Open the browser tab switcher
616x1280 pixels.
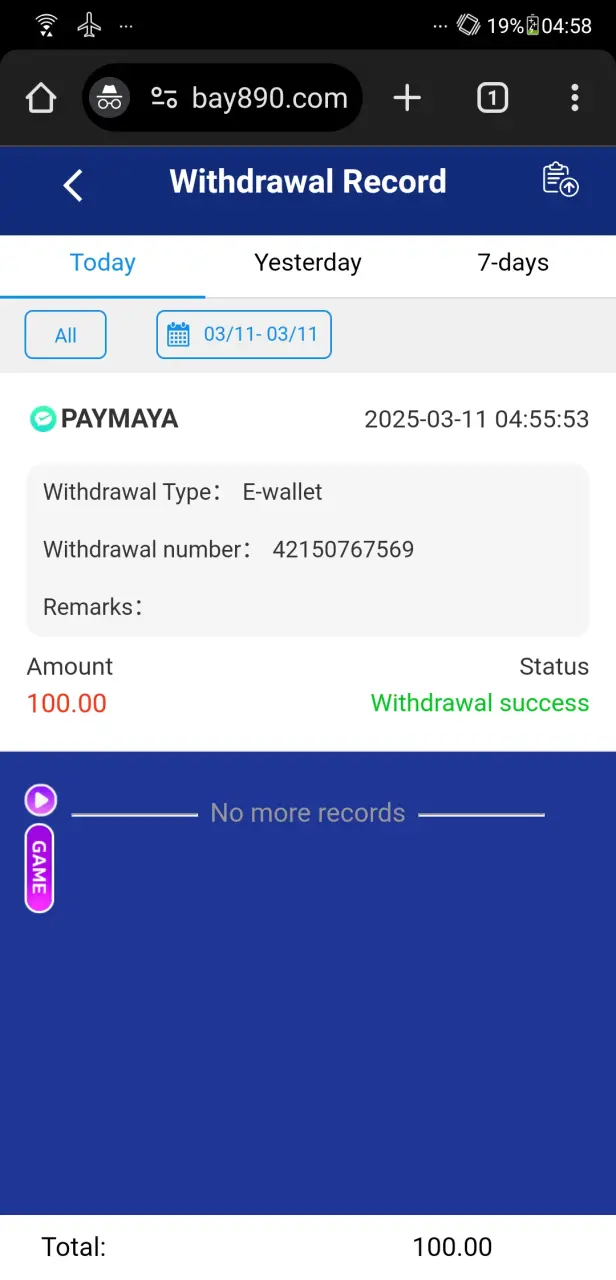(x=492, y=98)
